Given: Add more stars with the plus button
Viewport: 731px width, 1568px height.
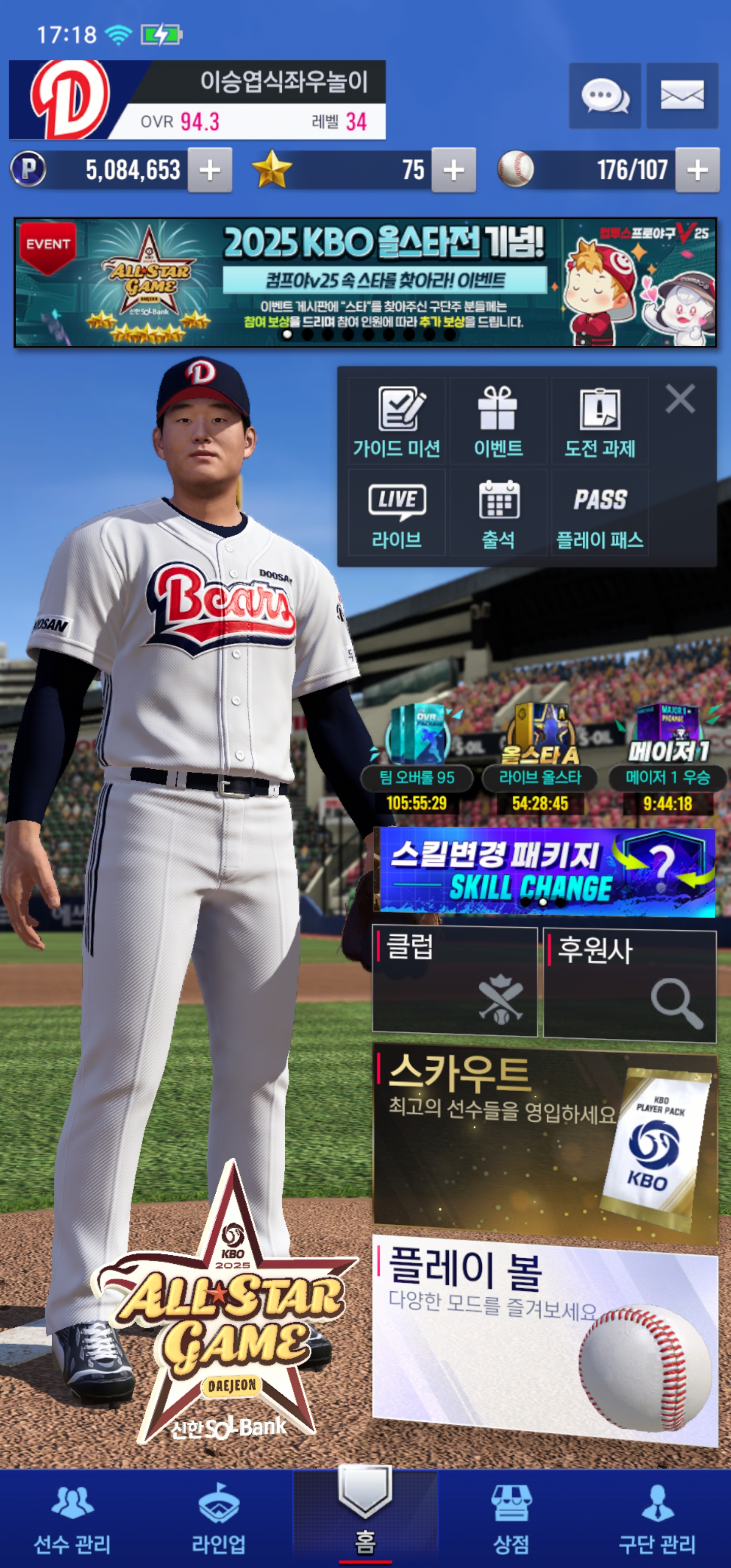Looking at the screenshot, I should point(453,171).
